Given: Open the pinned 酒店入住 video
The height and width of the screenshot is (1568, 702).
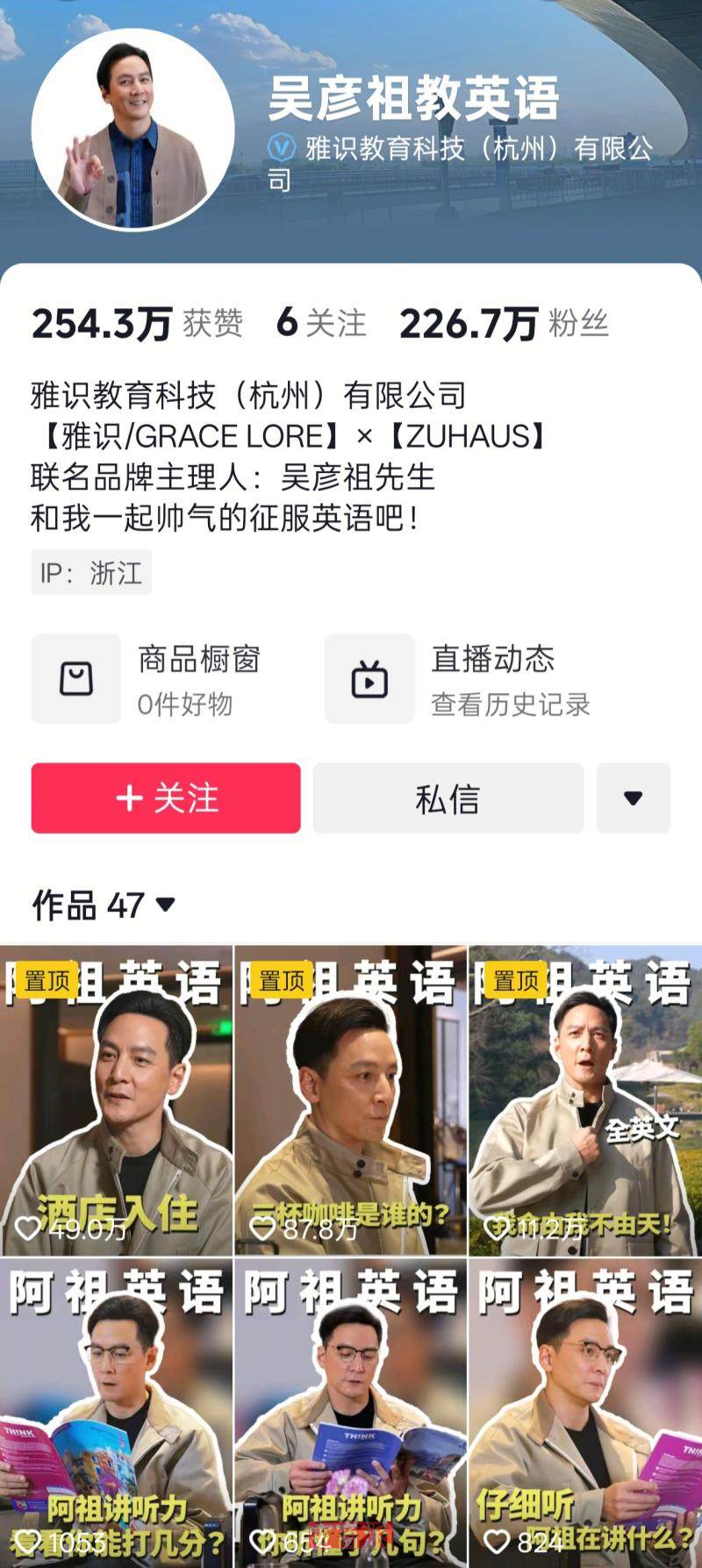Looking at the screenshot, I should (116, 1100).
